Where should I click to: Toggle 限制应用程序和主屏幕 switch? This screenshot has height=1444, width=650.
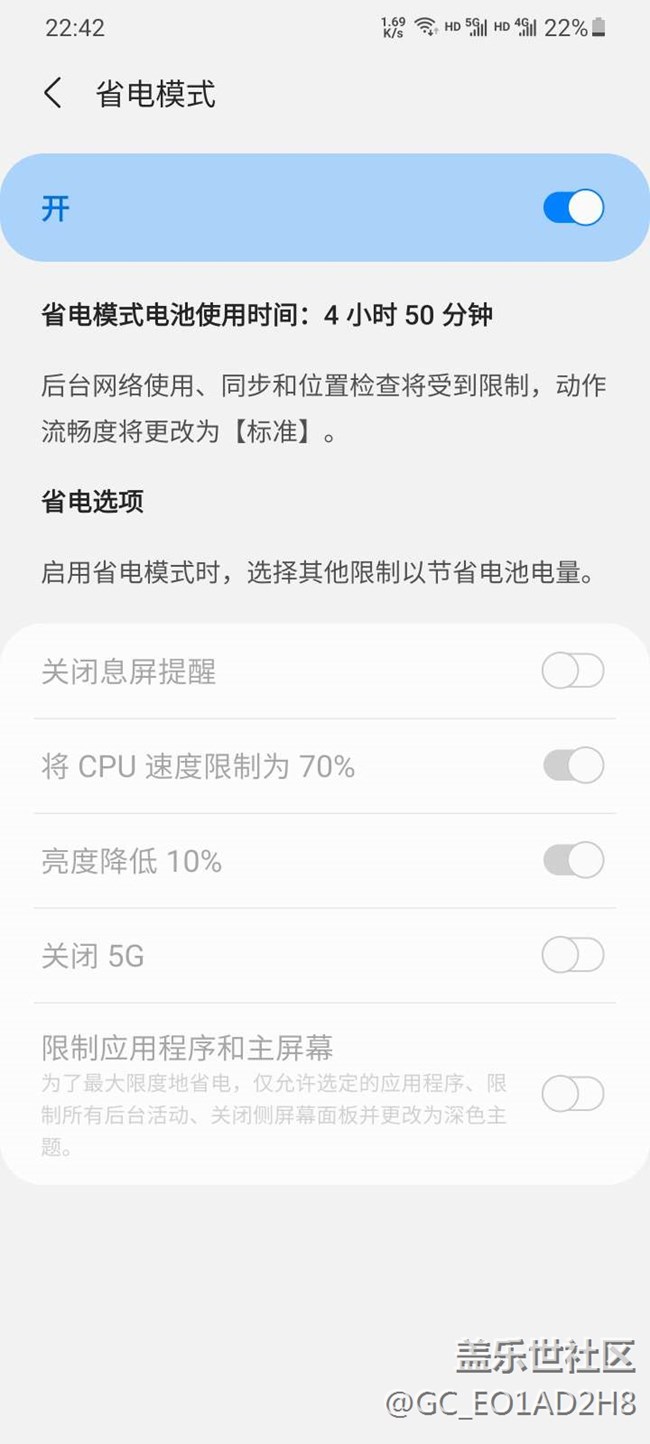(x=573, y=1094)
